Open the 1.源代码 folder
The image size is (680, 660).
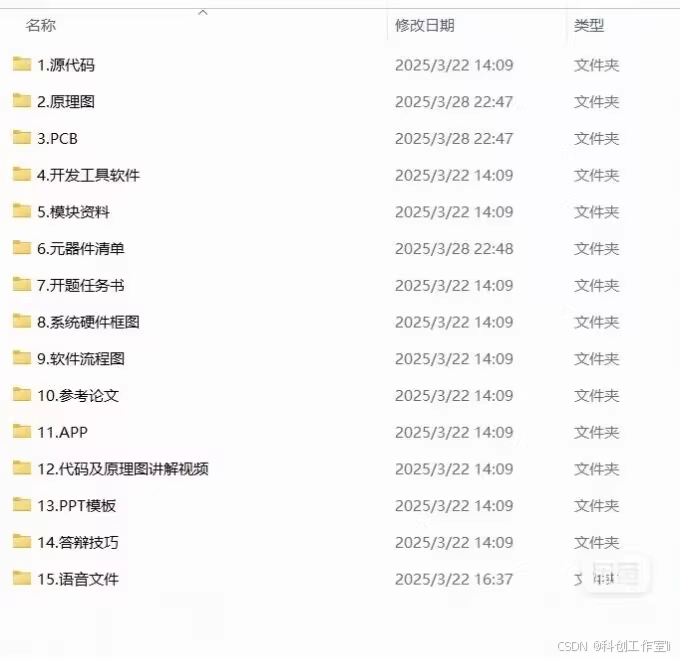click(x=66, y=65)
